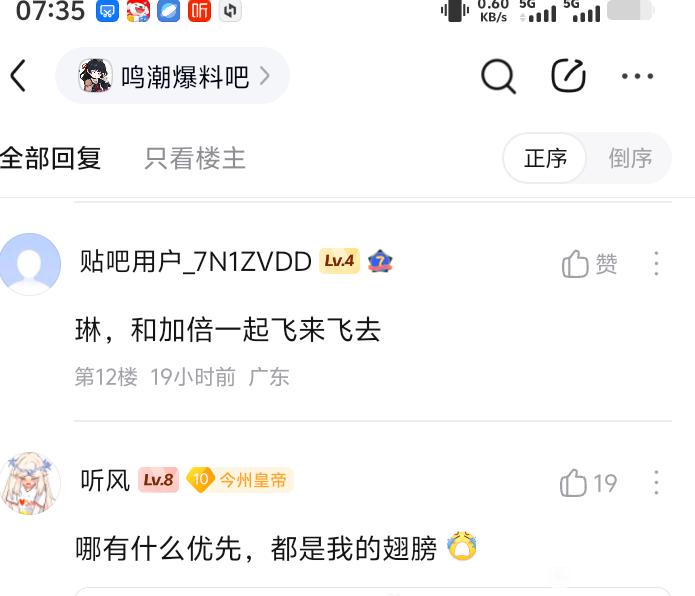695x596 pixels.
Task: Switch to the 全部回复 tab
Action: [x=50, y=158]
